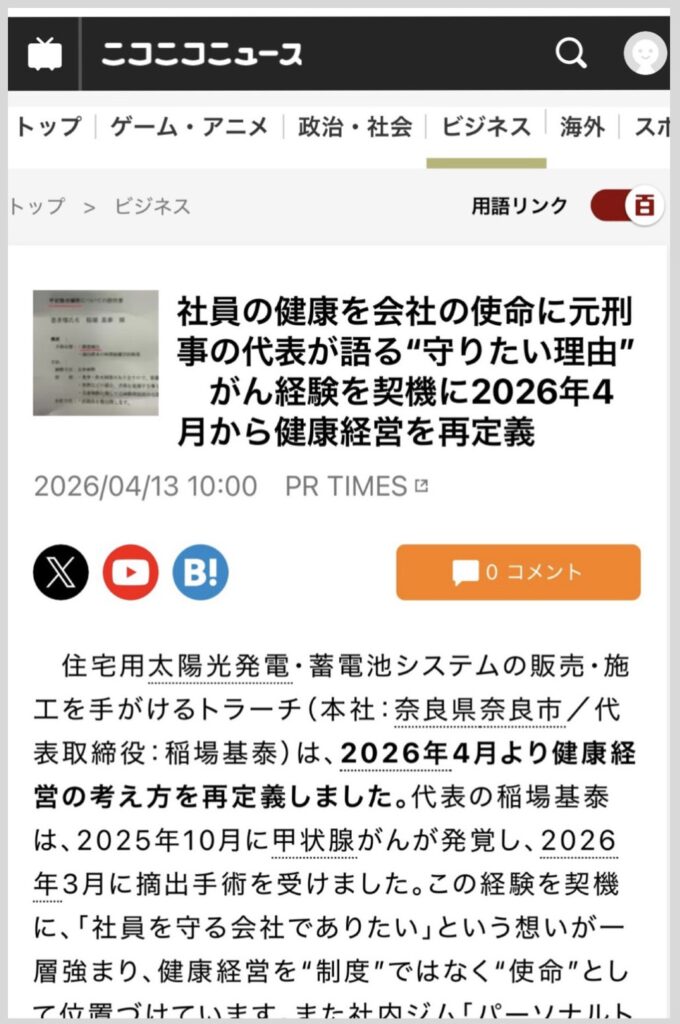Open the article thumbnail image

click(96, 353)
